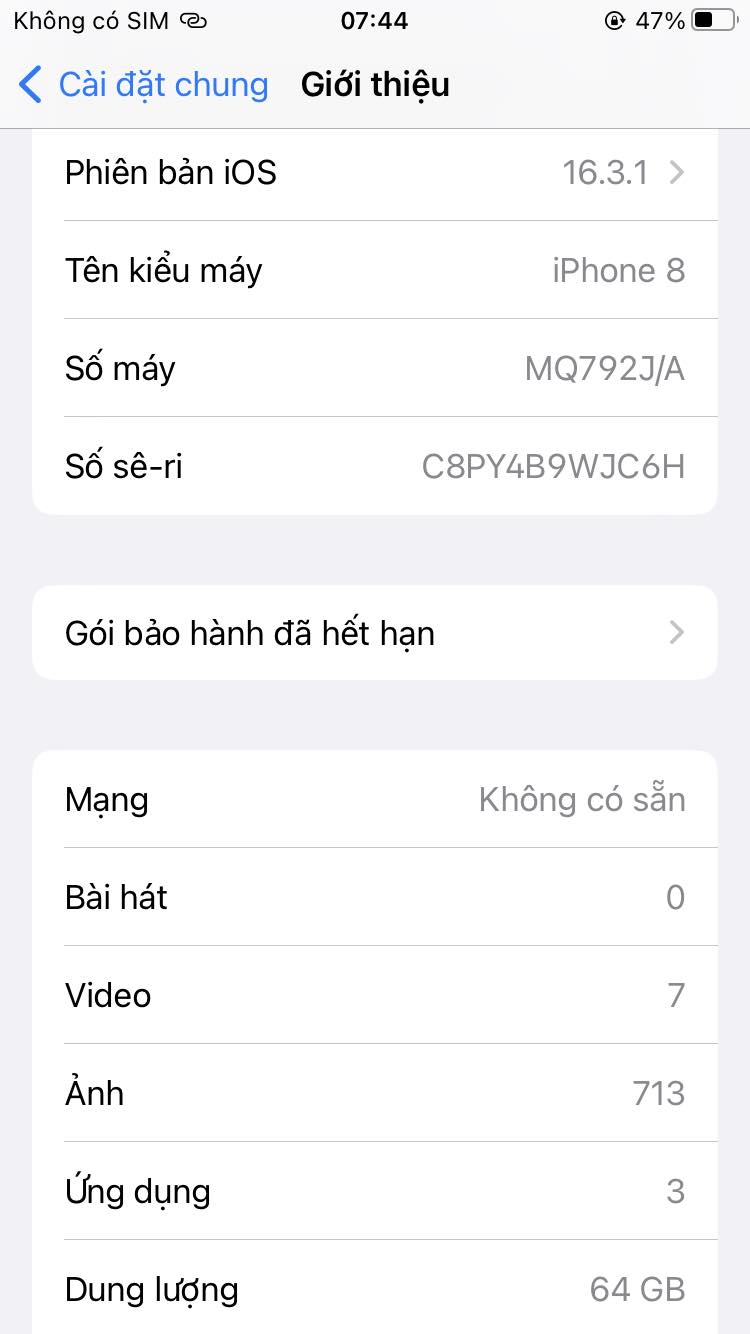Go back to Cài đặt chung
The width and height of the screenshot is (750, 1334).
[143, 85]
